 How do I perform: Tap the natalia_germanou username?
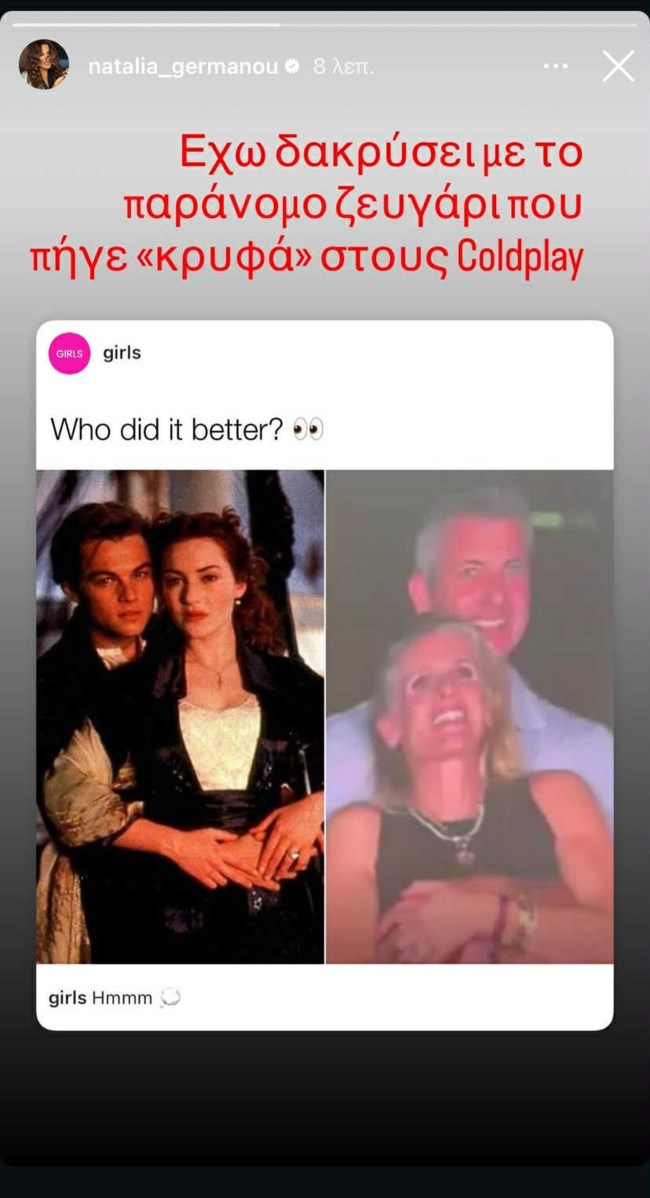[182, 67]
